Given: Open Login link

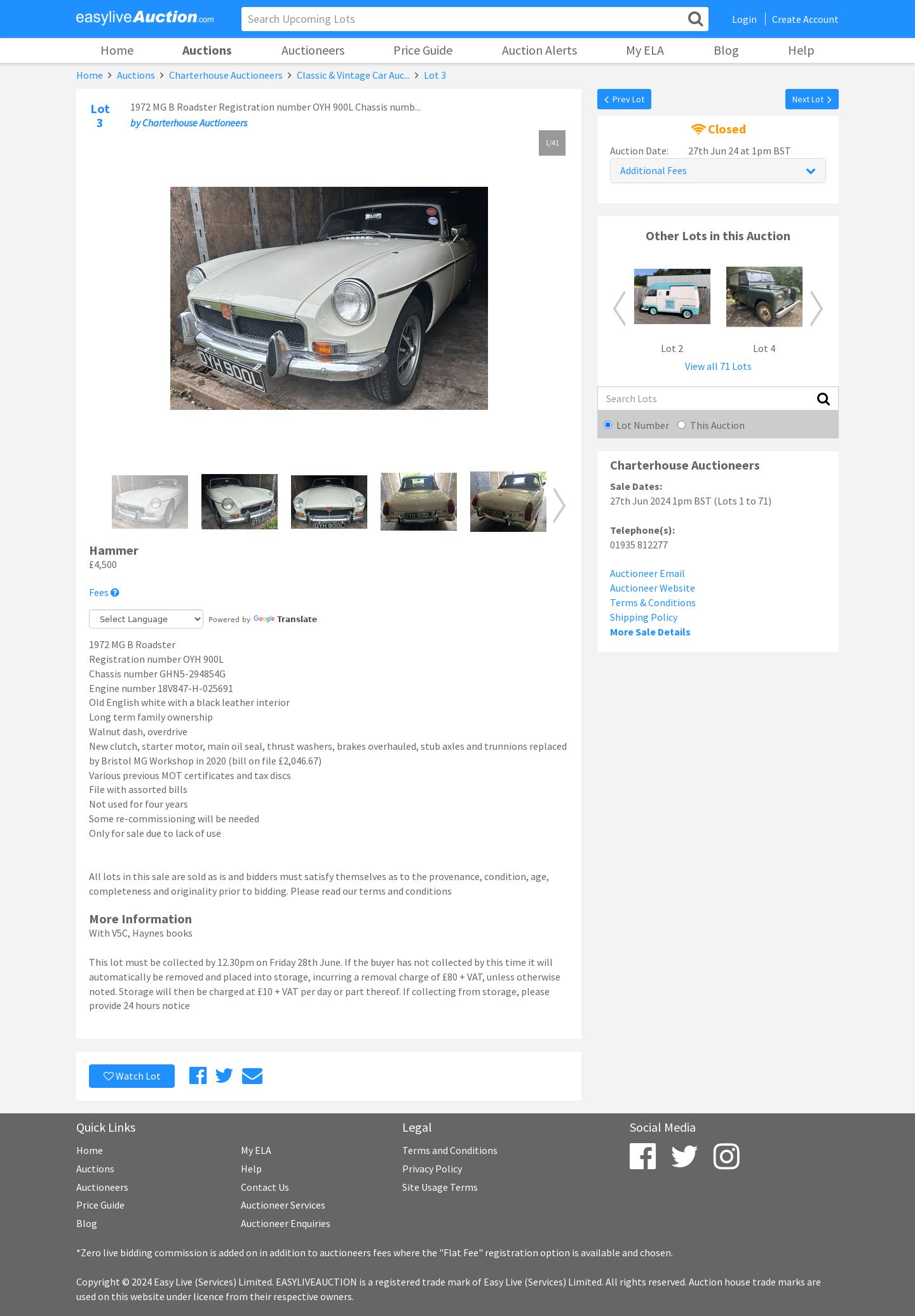Looking at the screenshot, I should point(743,19).
